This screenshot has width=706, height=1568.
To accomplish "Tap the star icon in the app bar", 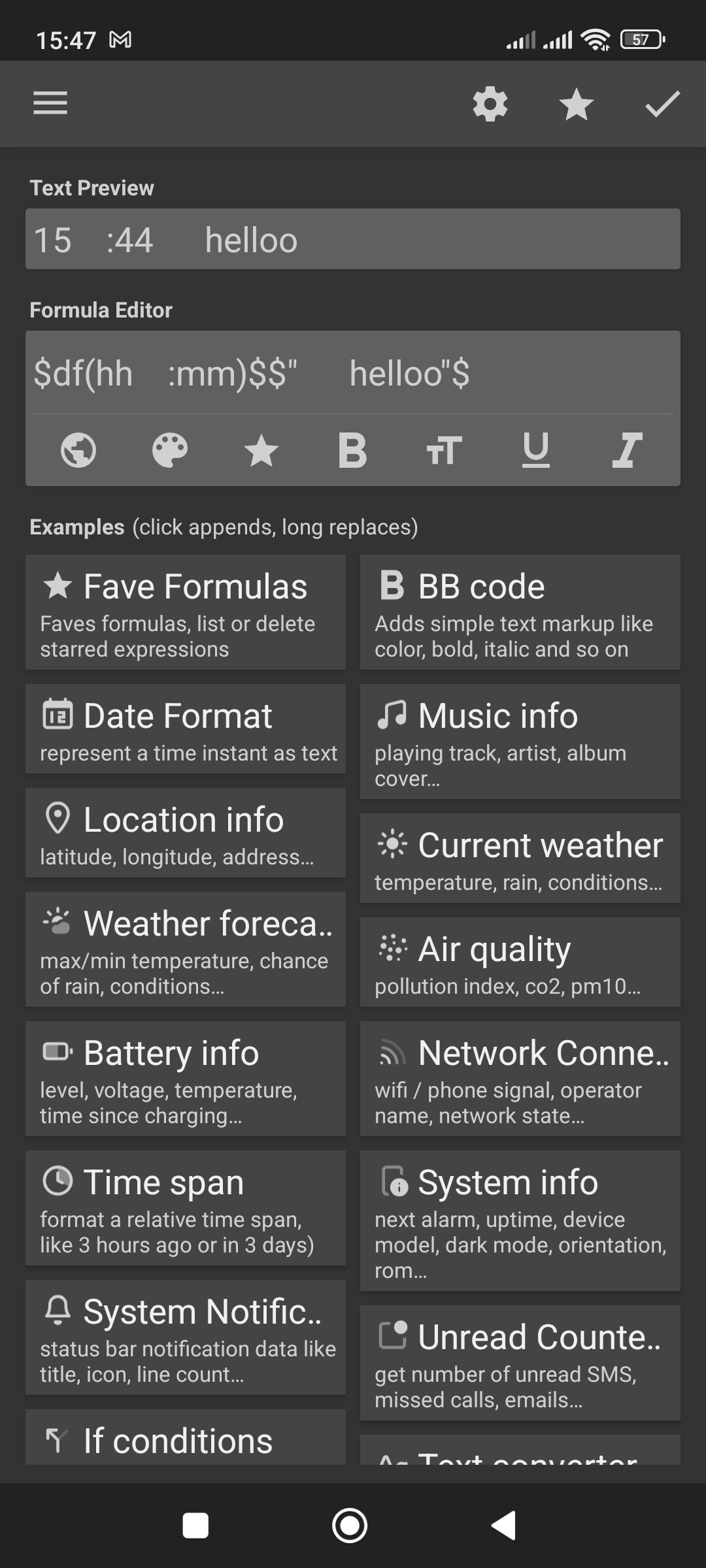I will point(577,104).
